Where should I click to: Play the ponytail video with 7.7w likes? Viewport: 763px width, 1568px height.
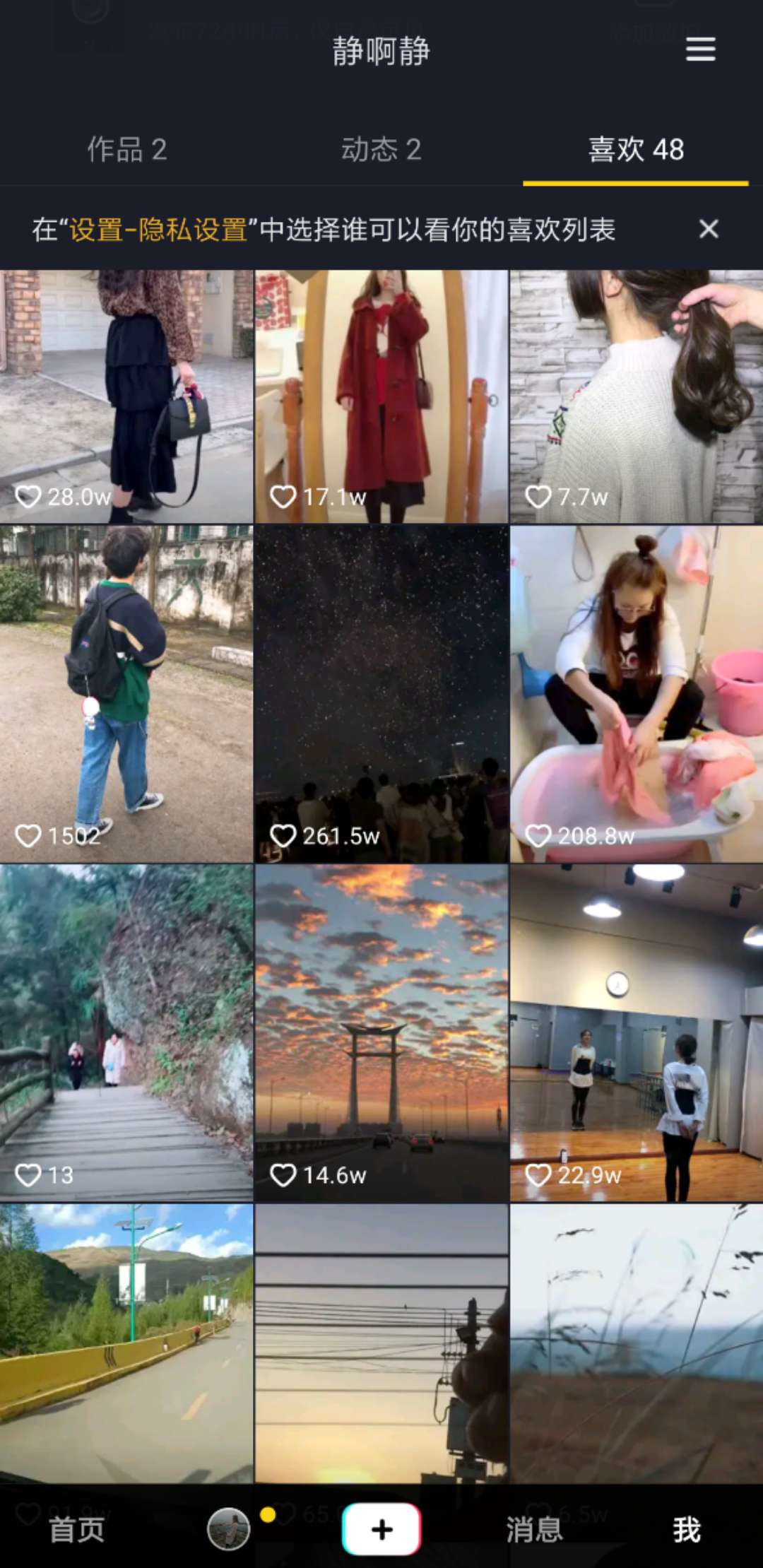pyautogui.click(x=637, y=396)
